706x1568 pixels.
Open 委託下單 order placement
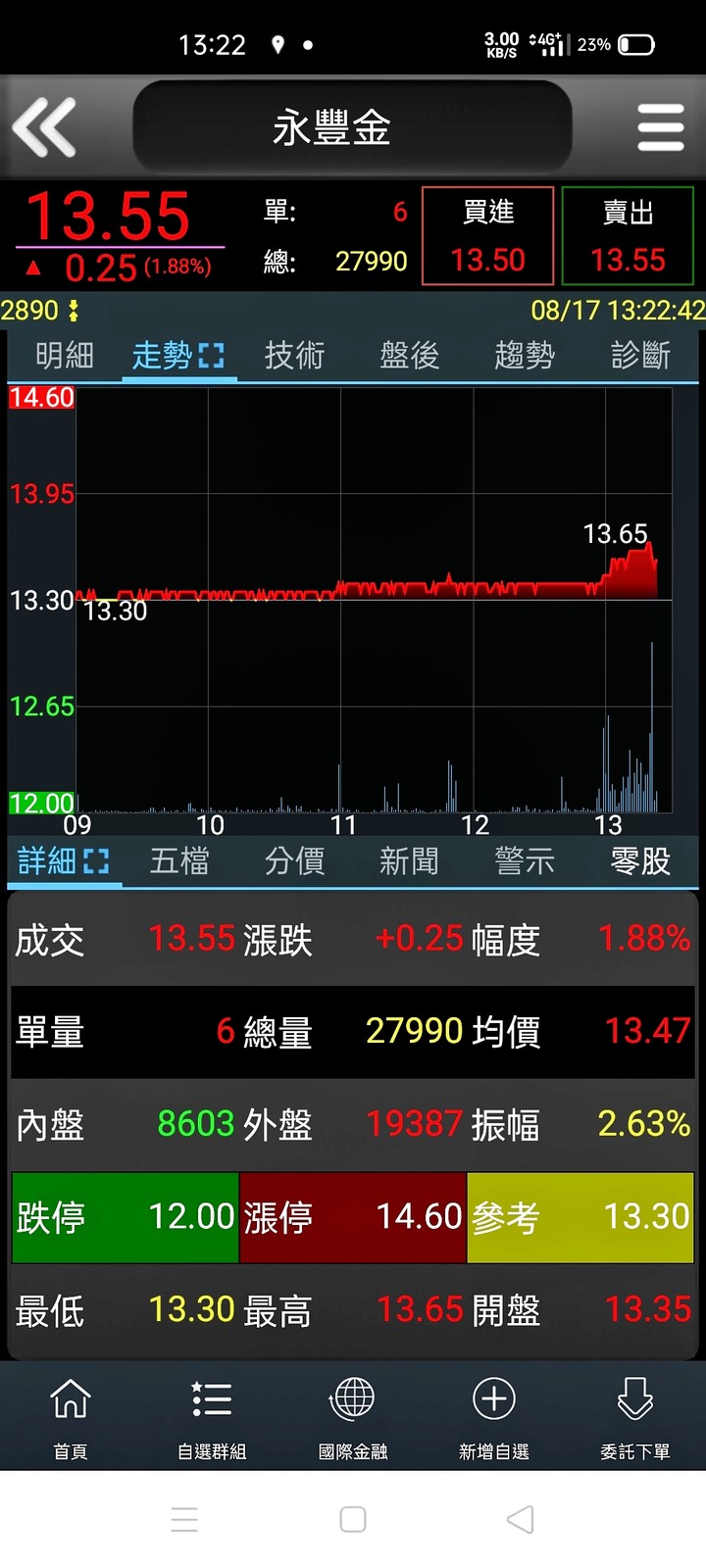(x=635, y=1418)
